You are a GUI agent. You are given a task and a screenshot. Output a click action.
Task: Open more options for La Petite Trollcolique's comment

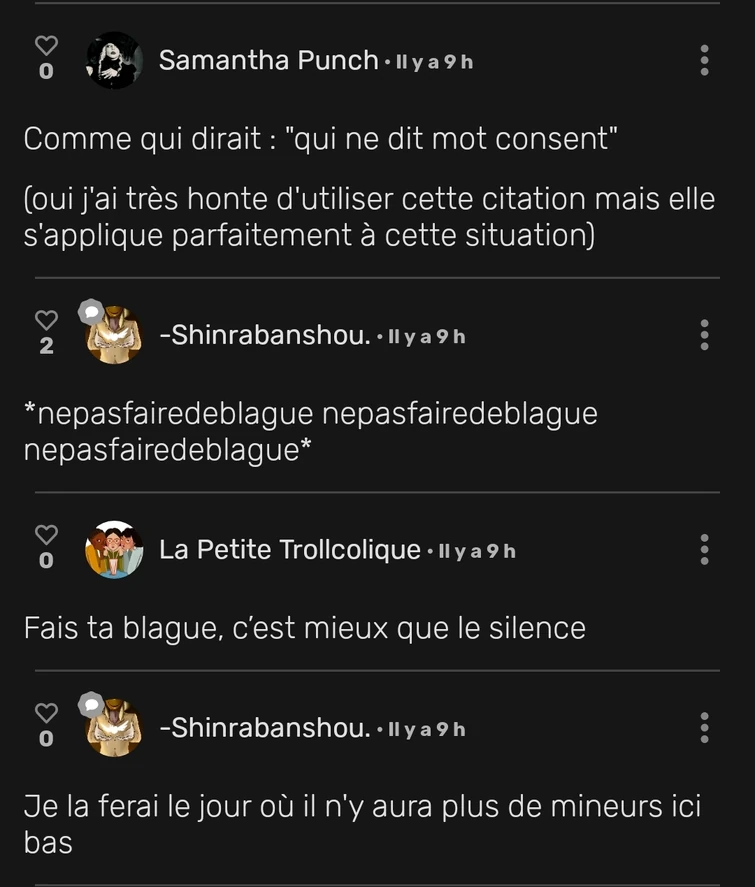pos(704,549)
